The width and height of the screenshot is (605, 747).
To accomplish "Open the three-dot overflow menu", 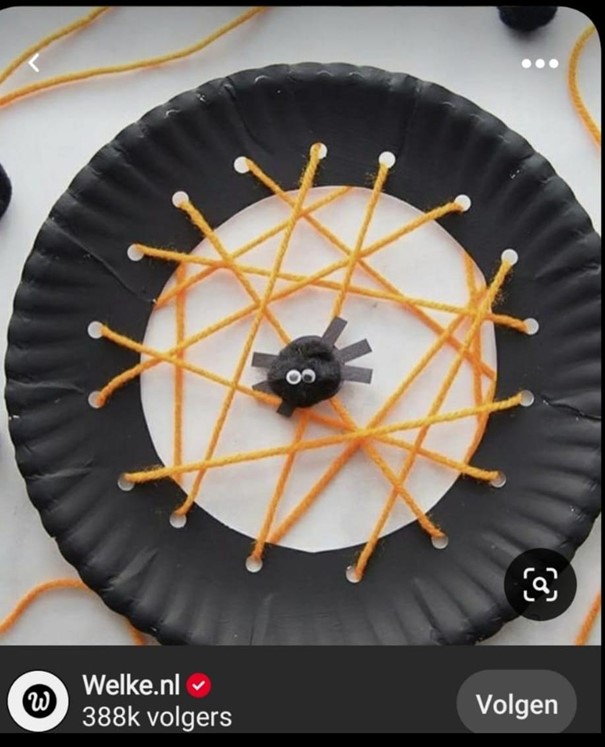I will pyautogui.click(x=540, y=64).
